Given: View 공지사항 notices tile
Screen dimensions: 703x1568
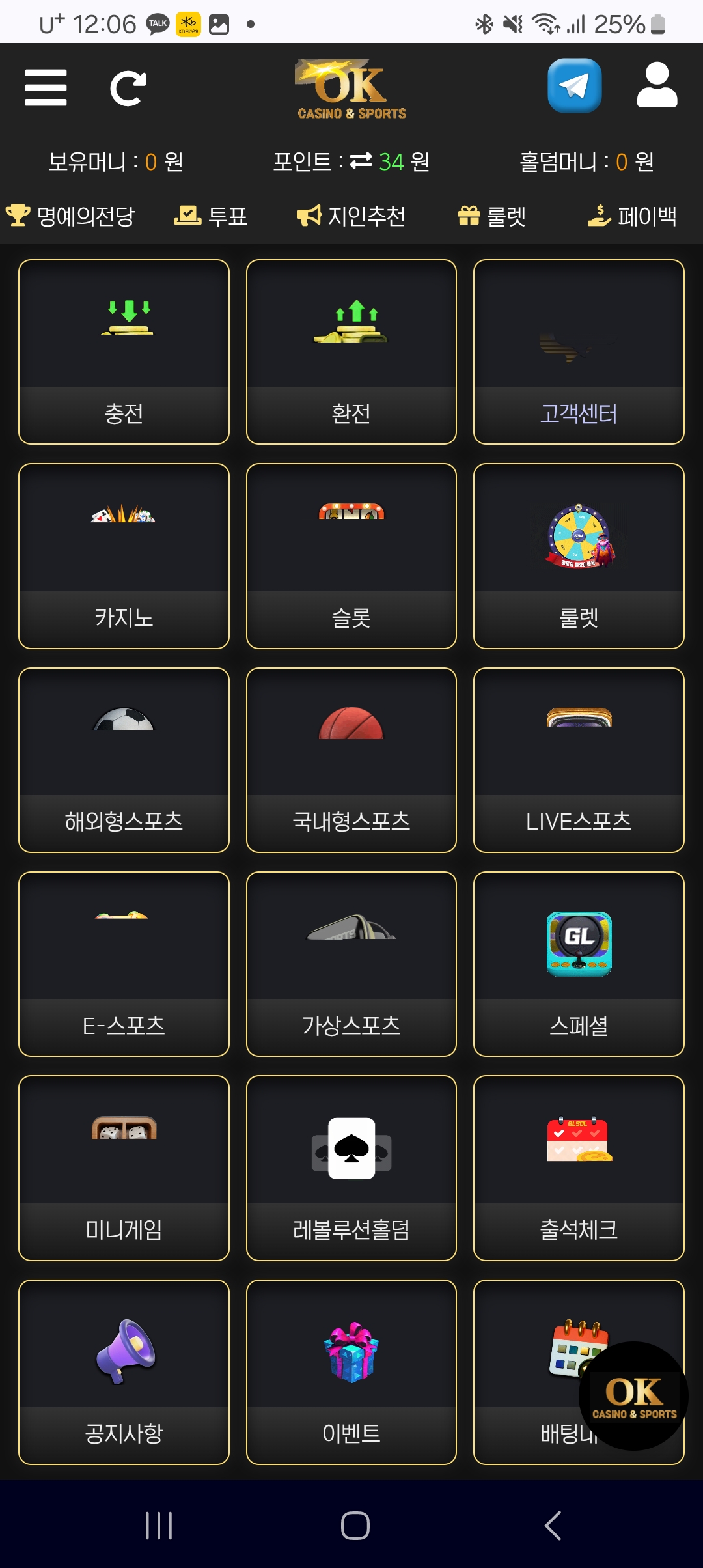Looking at the screenshot, I should (x=124, y=1372).
